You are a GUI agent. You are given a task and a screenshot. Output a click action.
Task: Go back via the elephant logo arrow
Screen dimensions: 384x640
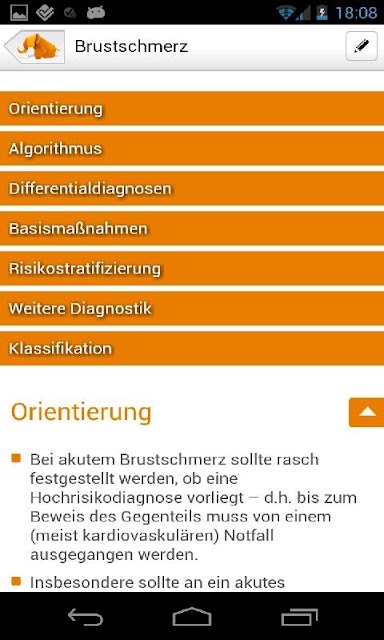pyautogui.click(x=34, y=47)
